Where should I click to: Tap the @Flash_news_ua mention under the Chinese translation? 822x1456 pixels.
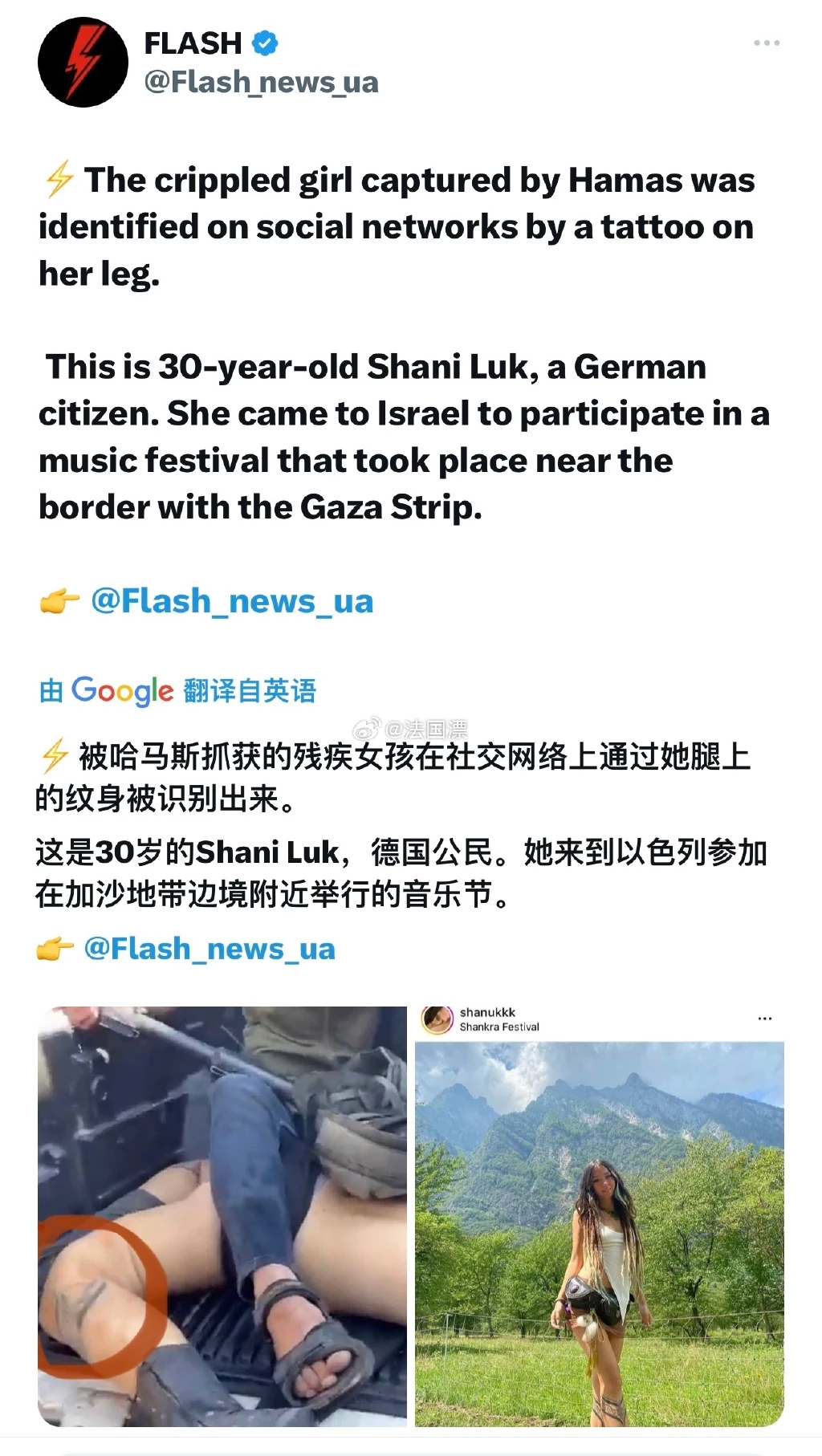click(210, 949)
